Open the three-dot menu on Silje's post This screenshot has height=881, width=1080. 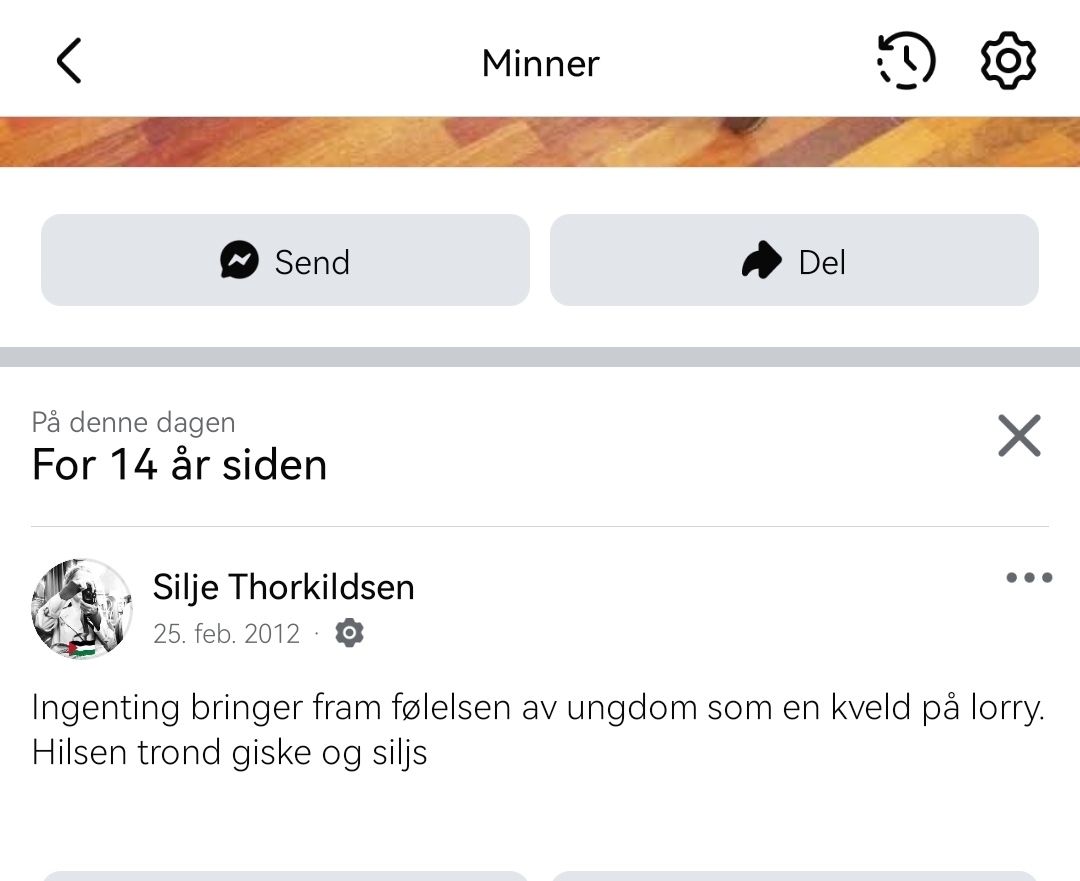click(1029, 578)
